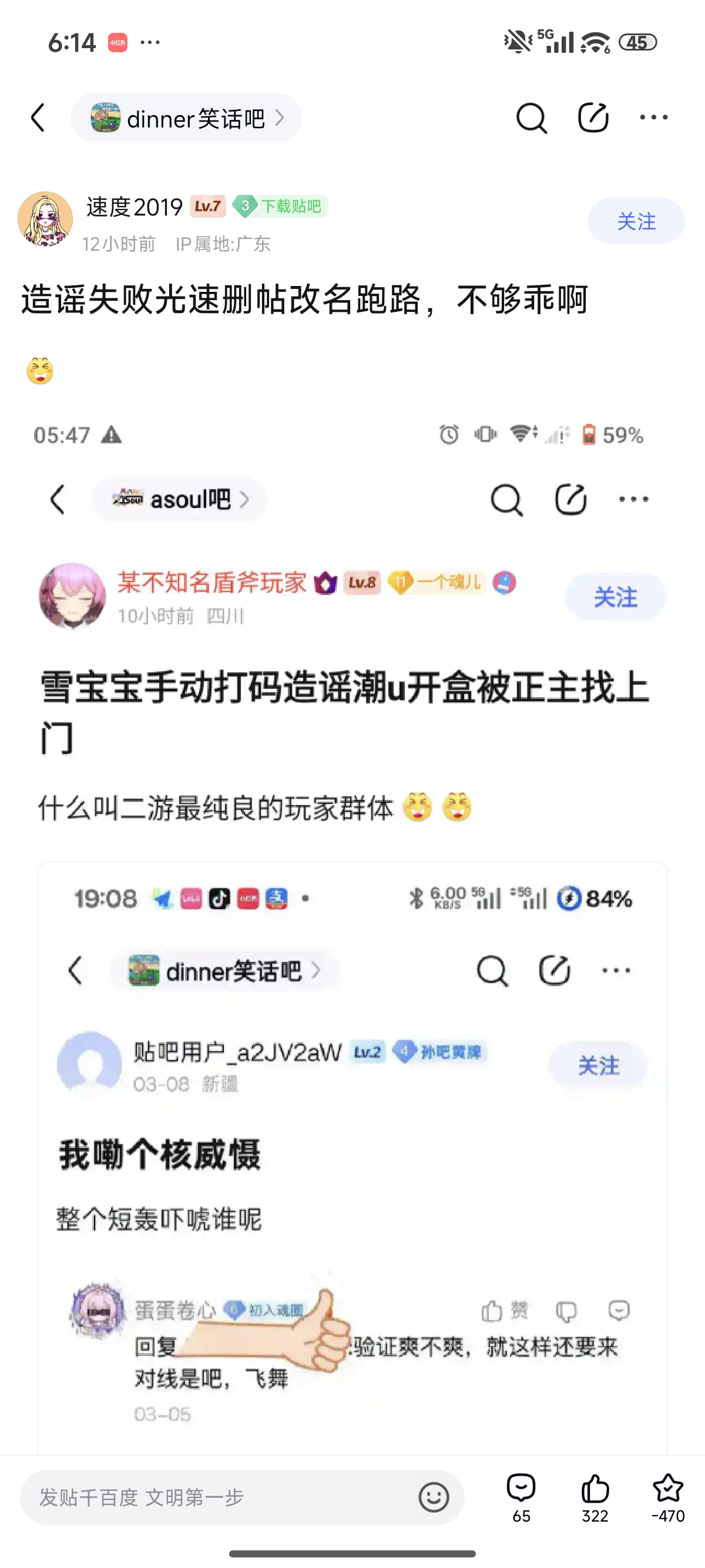Open the dinner笑话吧 forum chip

point(186,118)
